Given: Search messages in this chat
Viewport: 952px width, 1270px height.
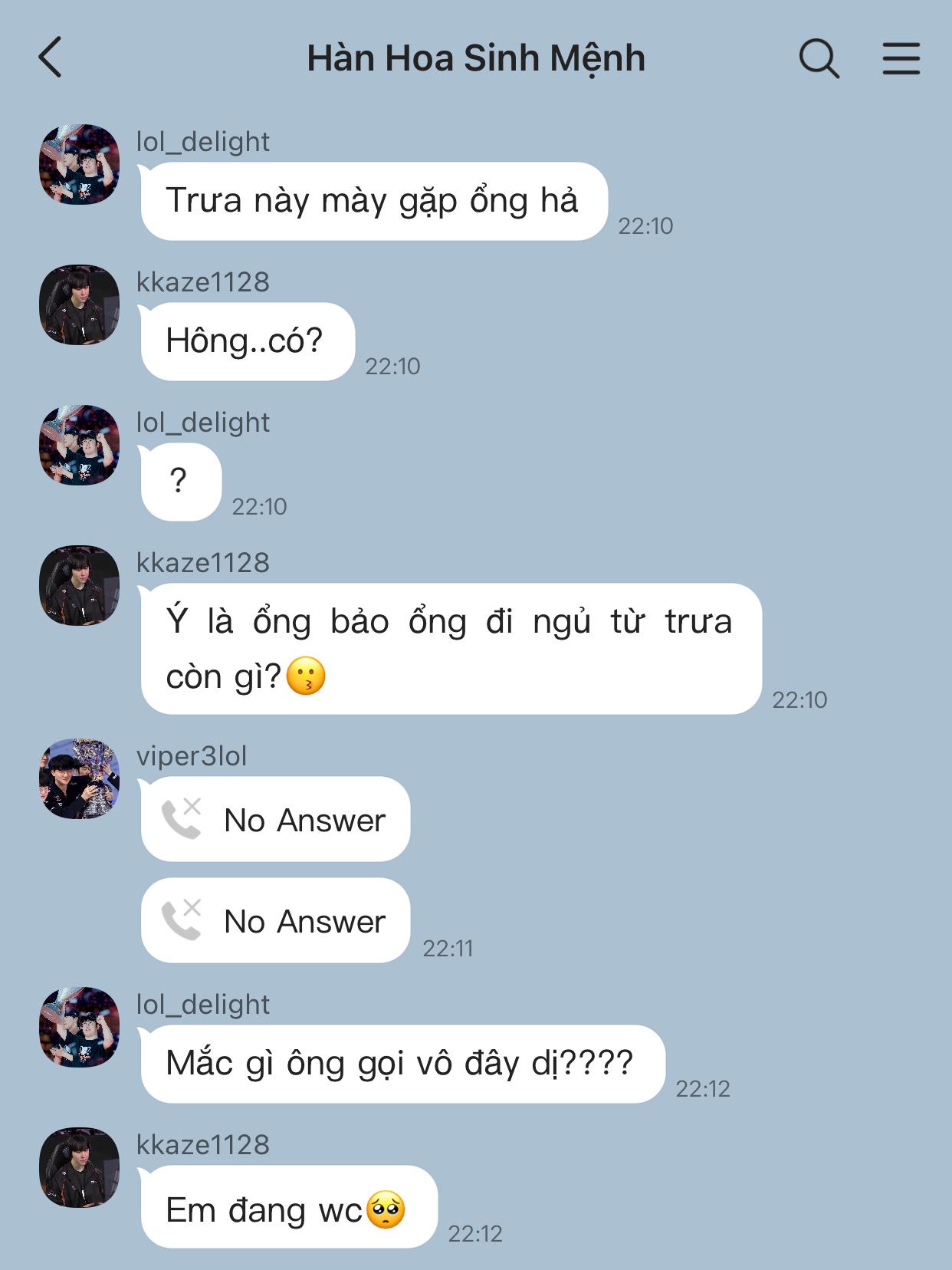Looking at the screenshot, I should click(x=819, y=58).
